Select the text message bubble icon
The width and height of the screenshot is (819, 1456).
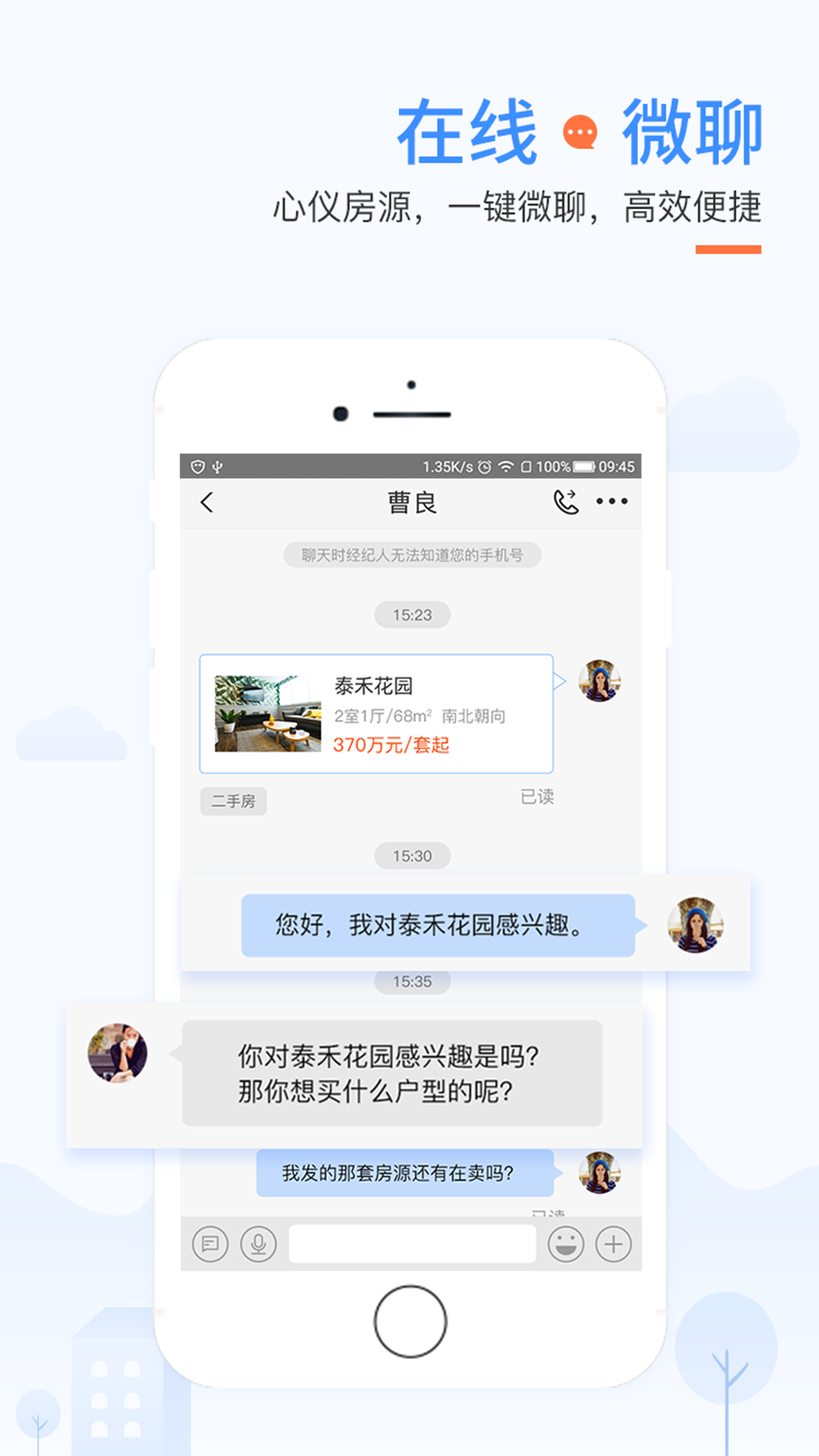(x=211, y=1242)
